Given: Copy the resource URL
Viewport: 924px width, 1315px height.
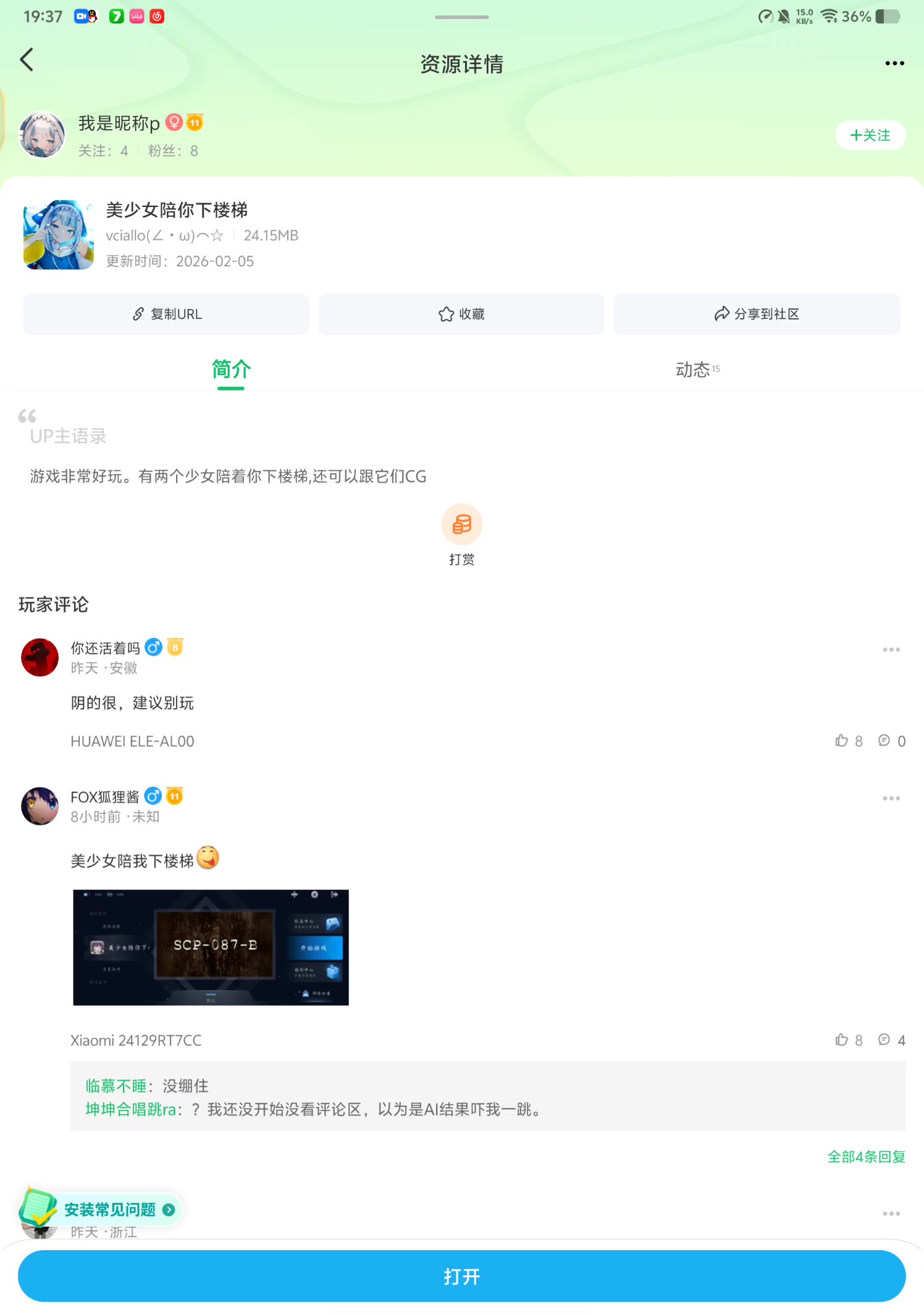Looking at the screenshot, I should (166, 314).
